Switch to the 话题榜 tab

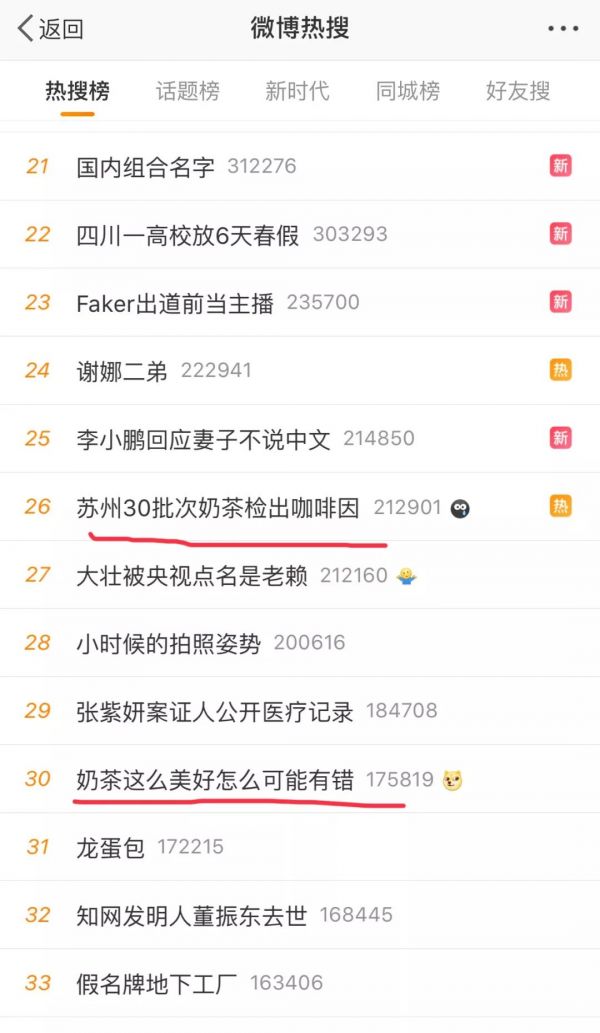click(188, 91)
